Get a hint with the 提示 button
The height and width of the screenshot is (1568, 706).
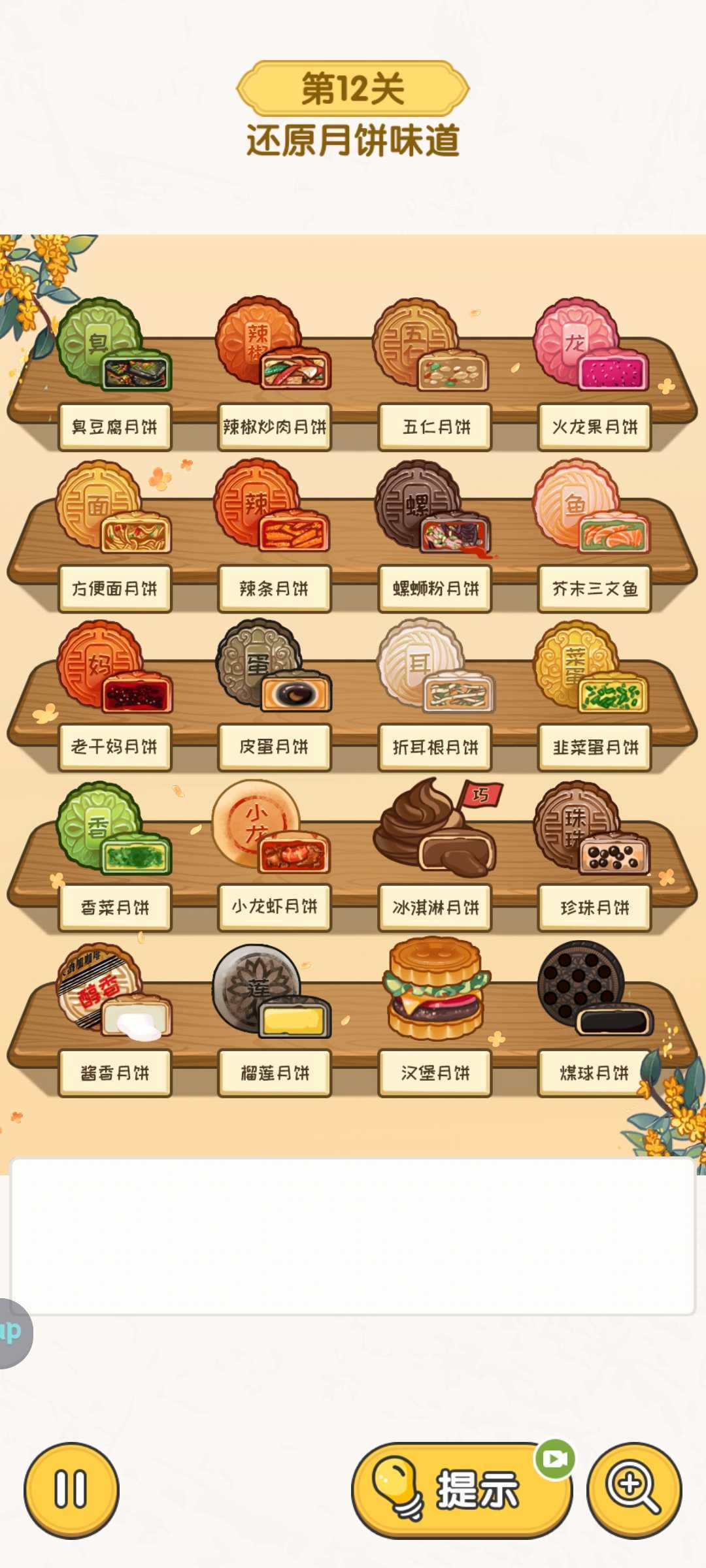(462, 1490)
